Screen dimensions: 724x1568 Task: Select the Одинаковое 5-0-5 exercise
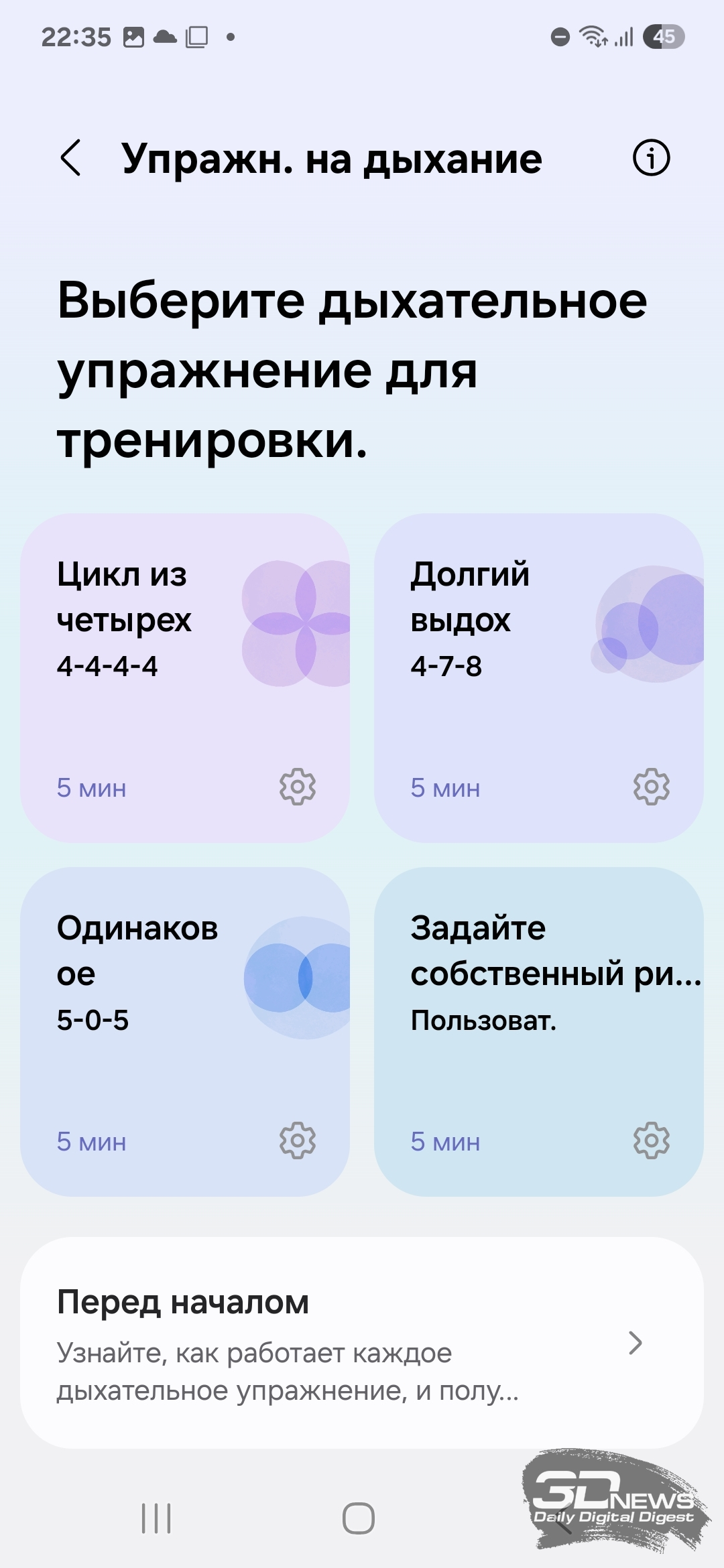tap(185, 1032)
